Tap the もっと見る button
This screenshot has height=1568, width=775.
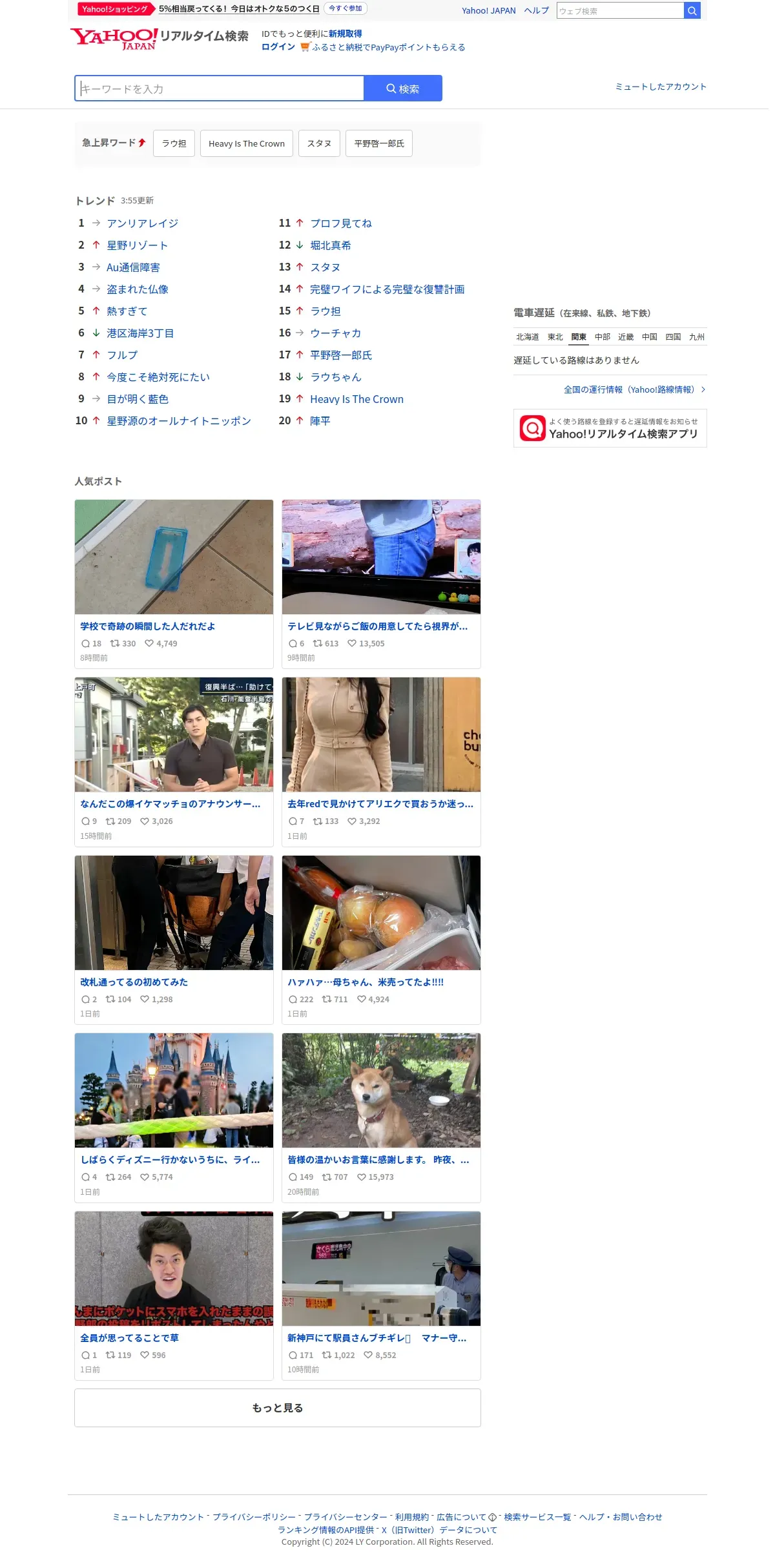click(278, 1408)
